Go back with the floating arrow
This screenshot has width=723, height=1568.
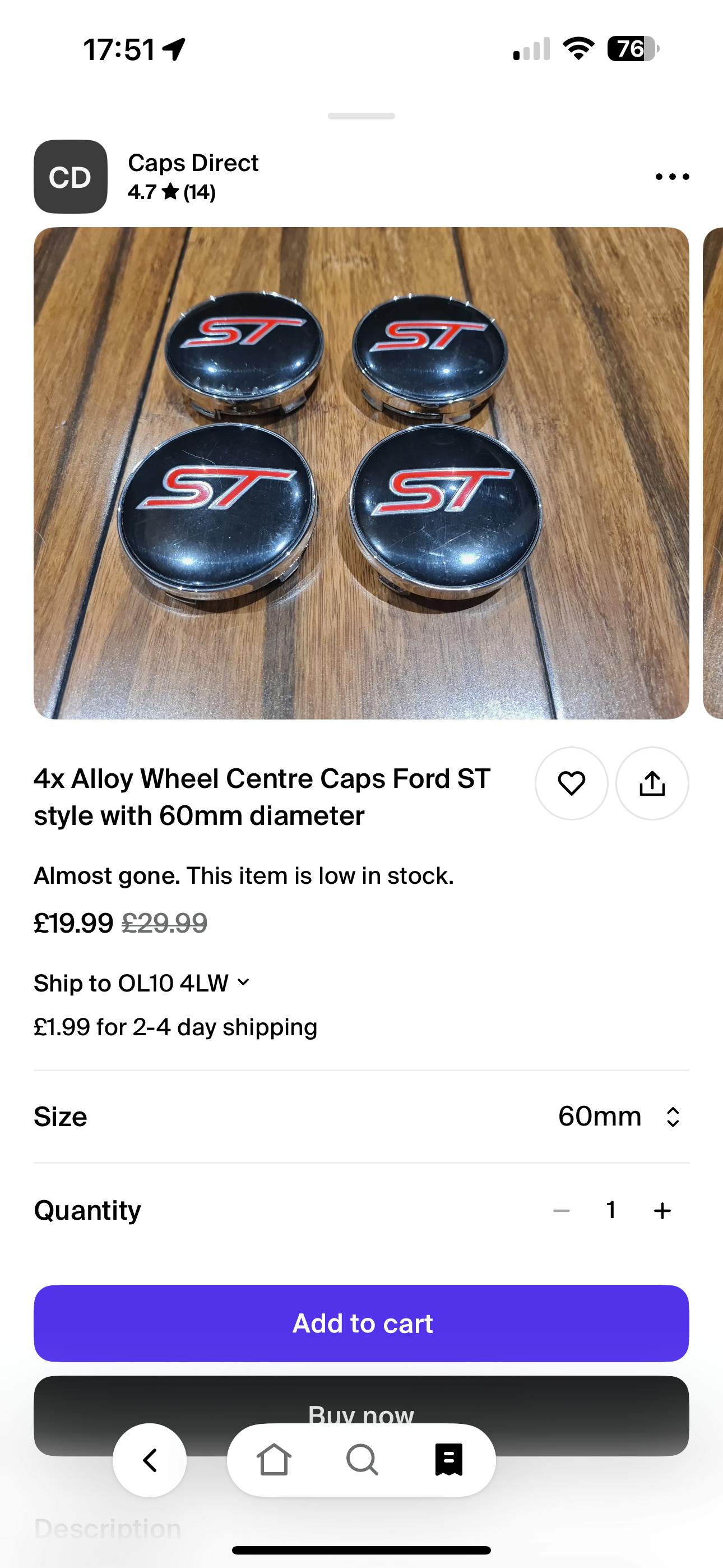150,1460
